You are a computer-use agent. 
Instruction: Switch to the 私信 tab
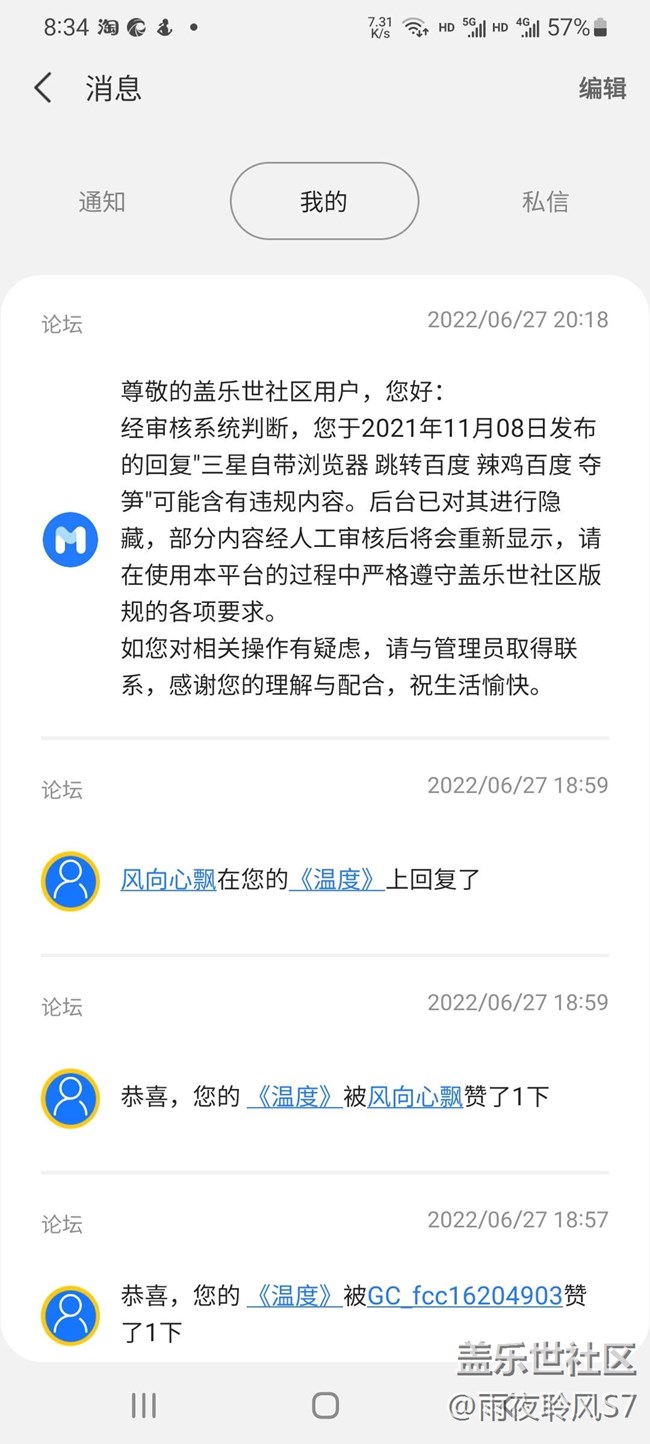pos(545,201)
